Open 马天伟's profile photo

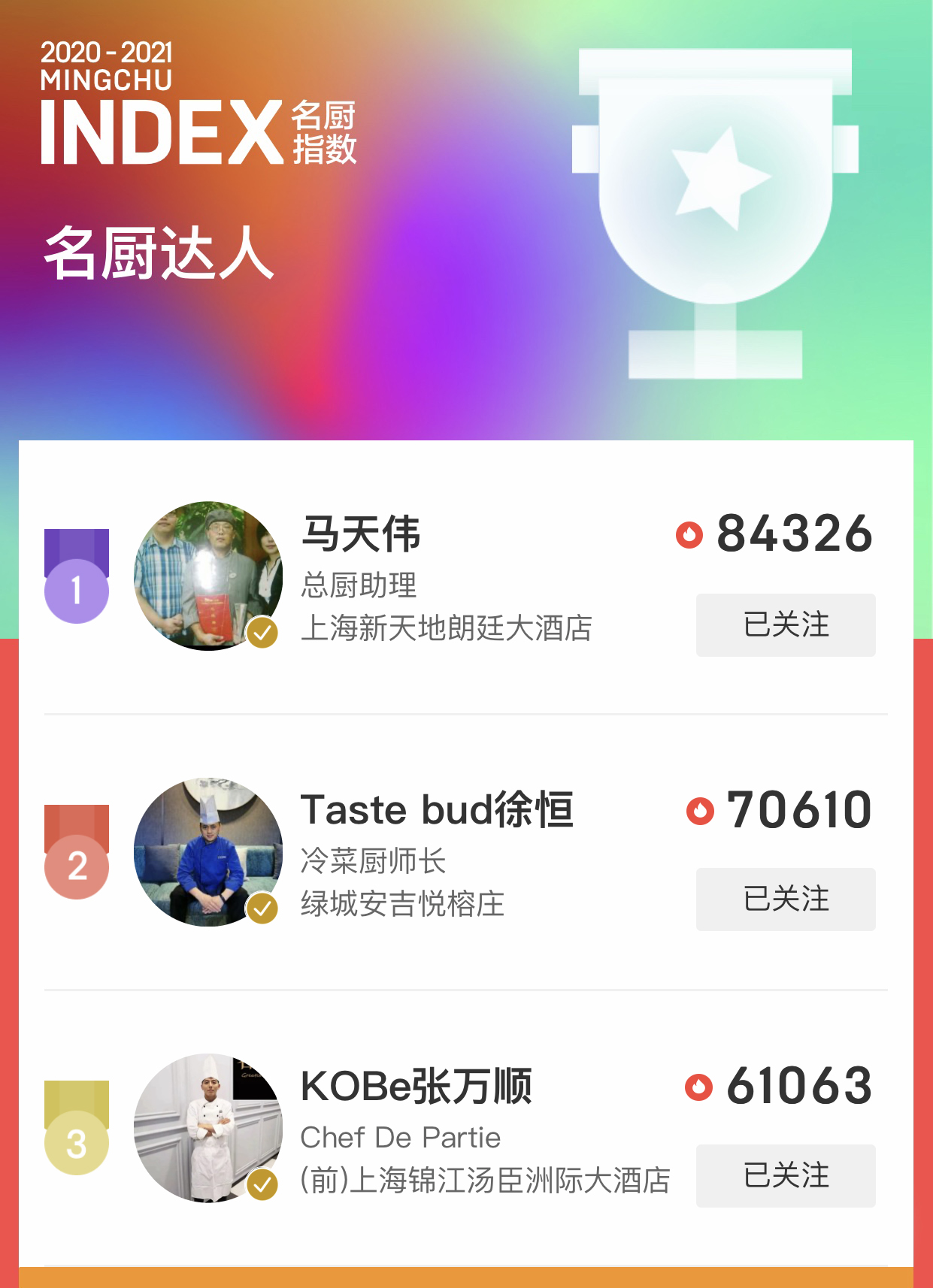208,576
